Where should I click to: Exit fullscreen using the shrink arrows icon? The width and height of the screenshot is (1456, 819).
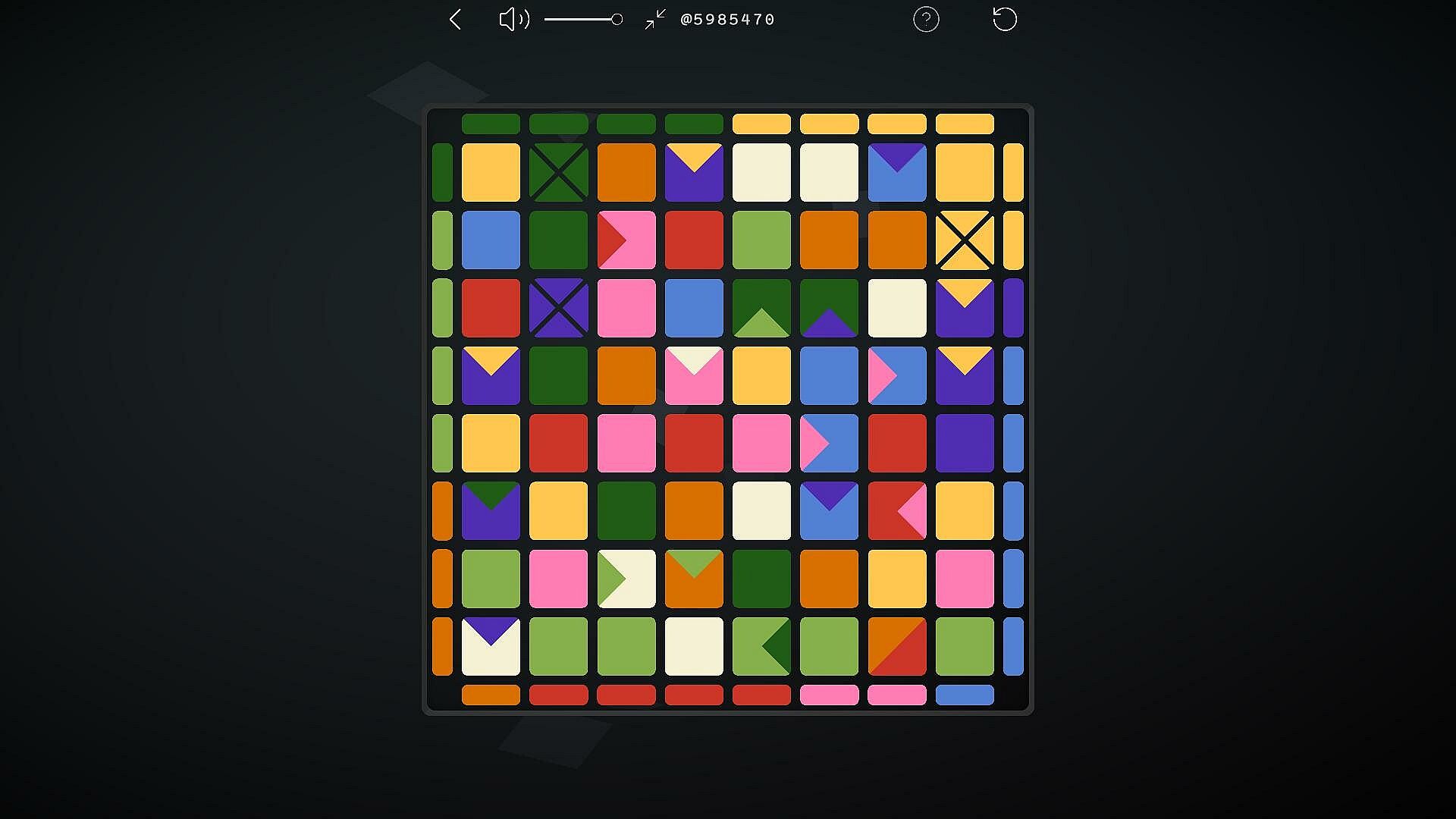click(x=655, y=20)
